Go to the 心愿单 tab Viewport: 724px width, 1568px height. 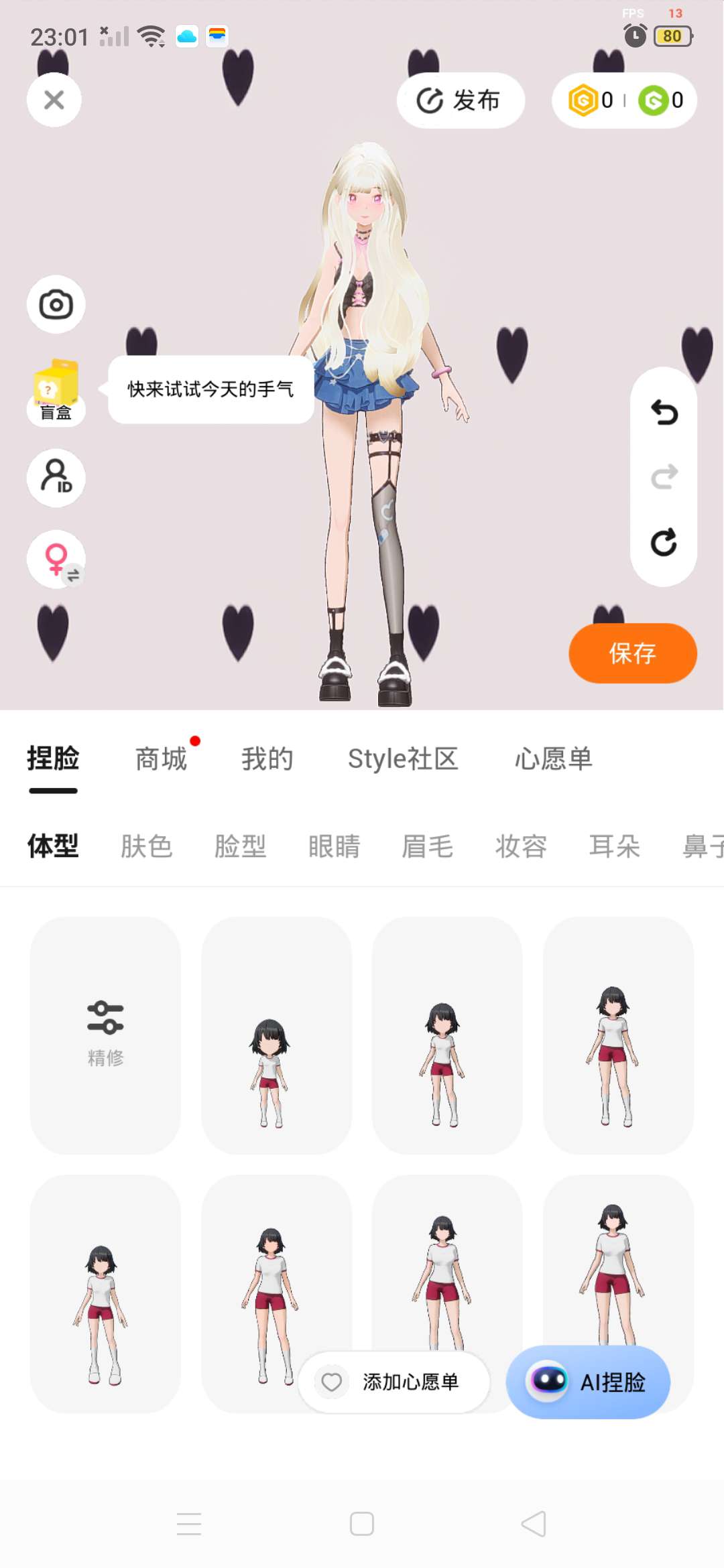pyautogui.click(x=553, y=759)
